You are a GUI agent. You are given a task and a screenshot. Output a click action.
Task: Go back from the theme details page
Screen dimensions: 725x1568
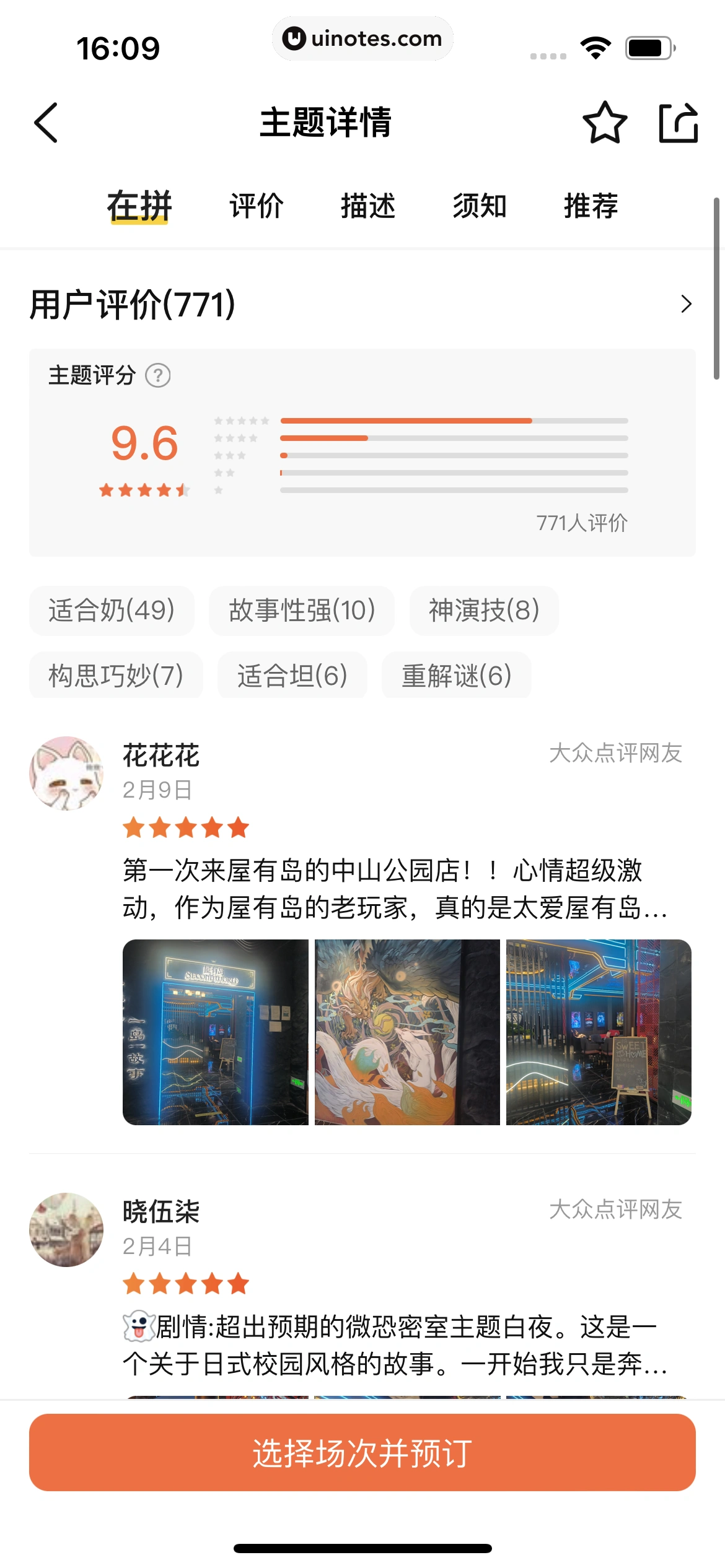(46, 123)
